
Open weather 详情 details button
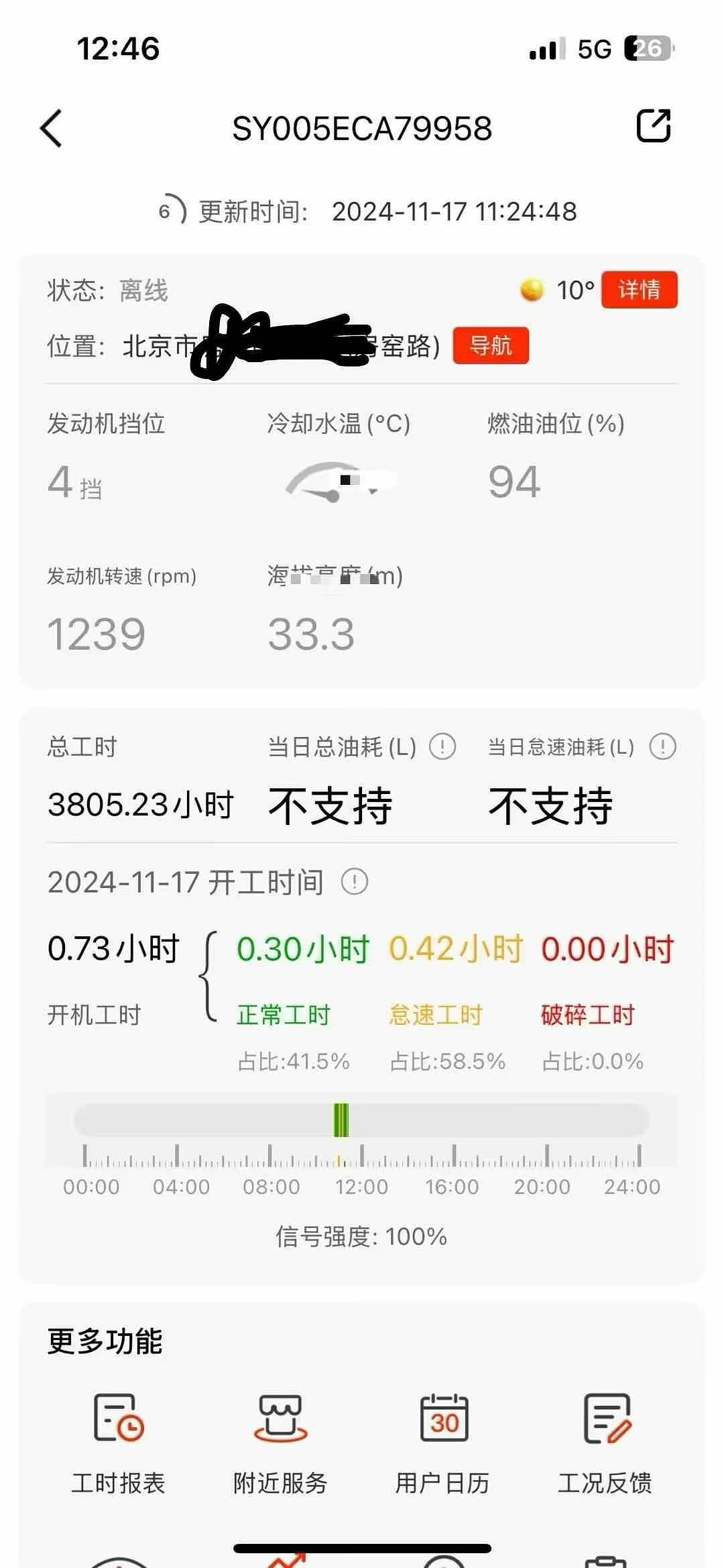pos(640,290)
